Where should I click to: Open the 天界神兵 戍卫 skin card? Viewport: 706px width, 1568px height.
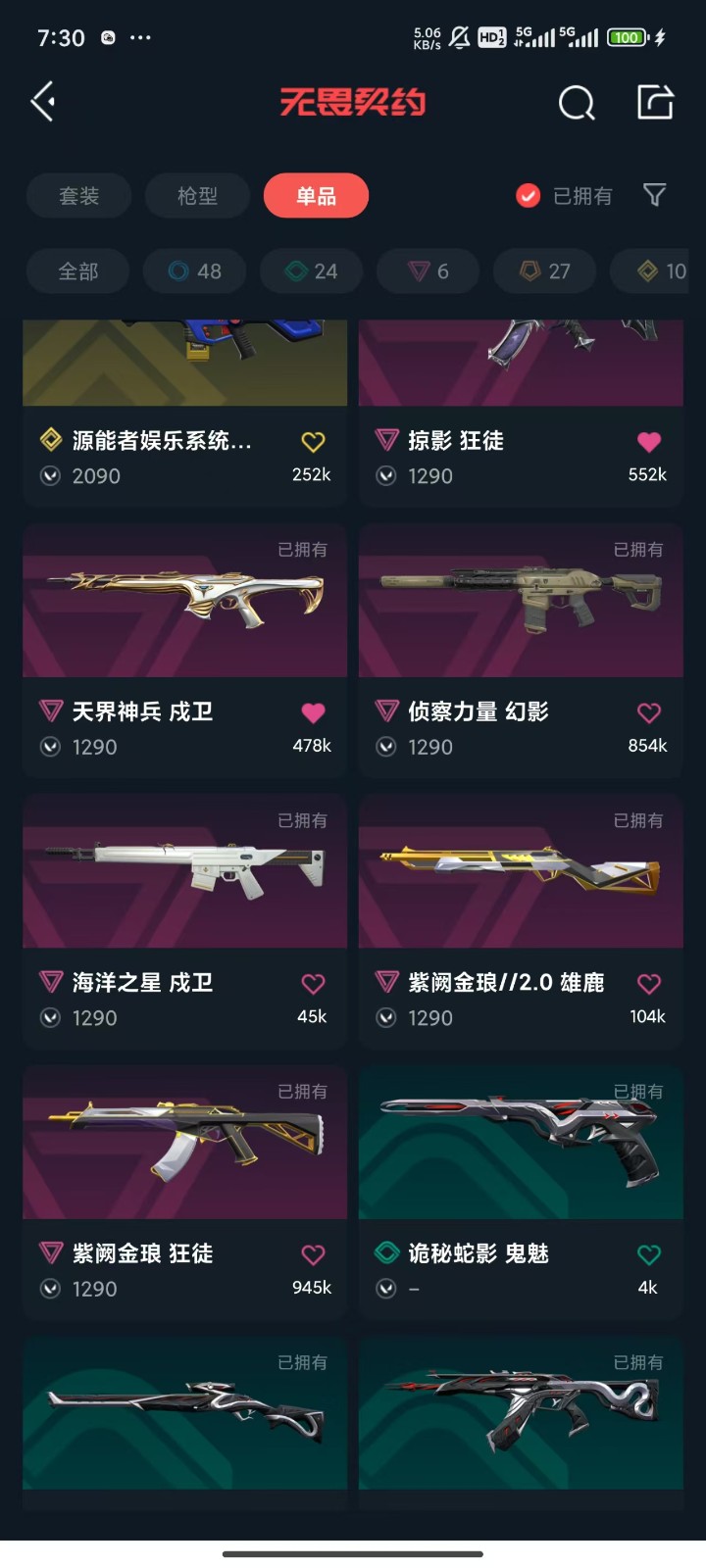(x=184, y=602)
